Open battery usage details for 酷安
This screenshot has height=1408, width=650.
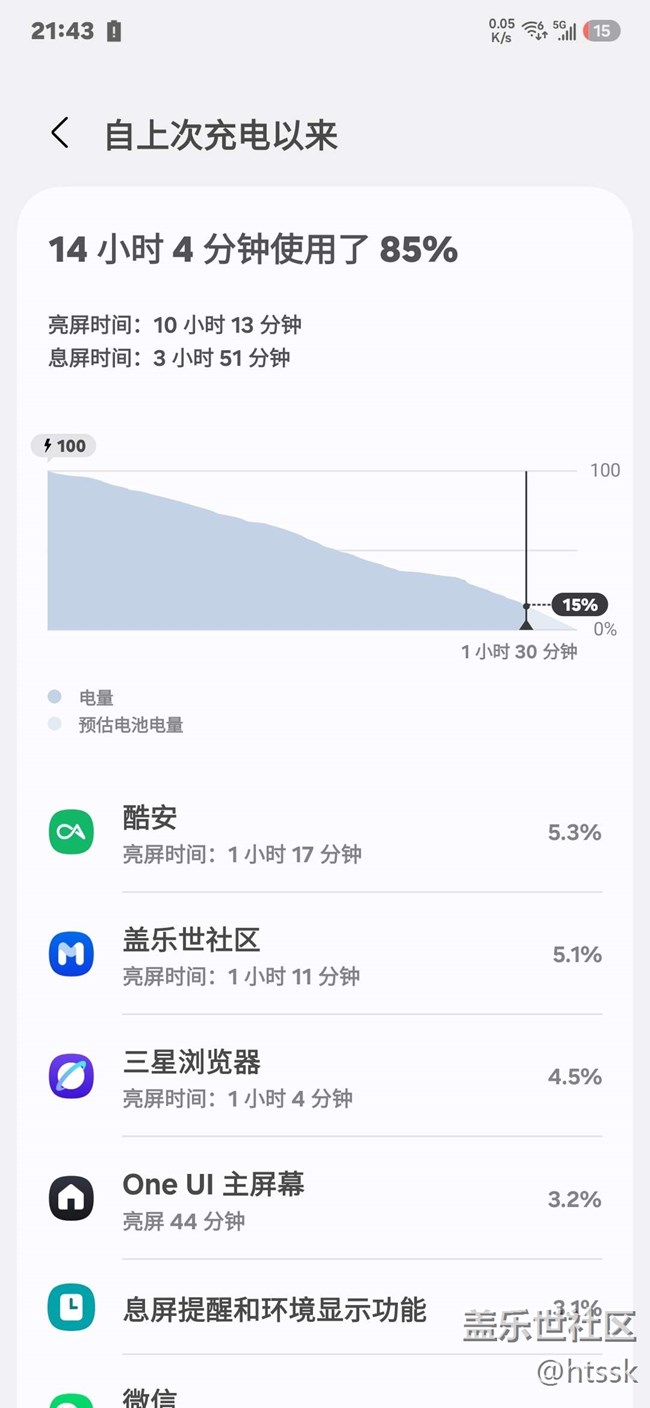(x=325, y=832)
